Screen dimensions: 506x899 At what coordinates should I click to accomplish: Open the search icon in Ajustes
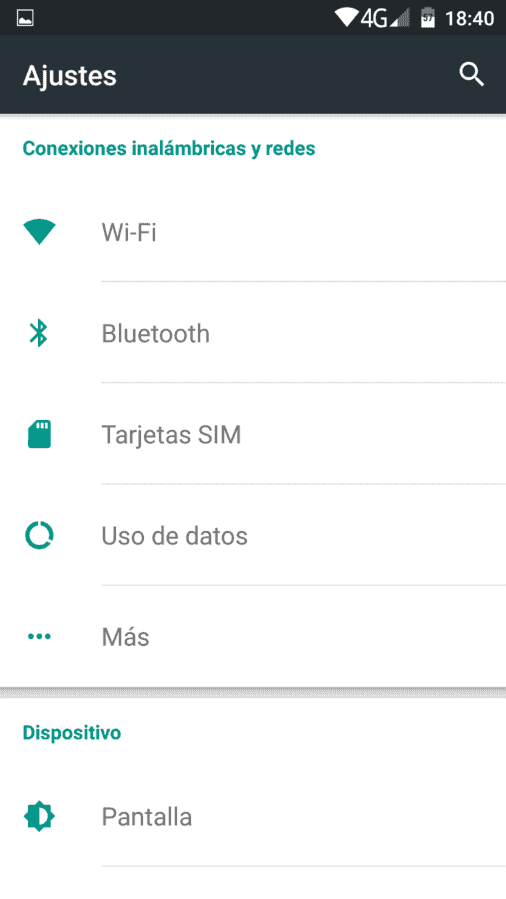472,75
